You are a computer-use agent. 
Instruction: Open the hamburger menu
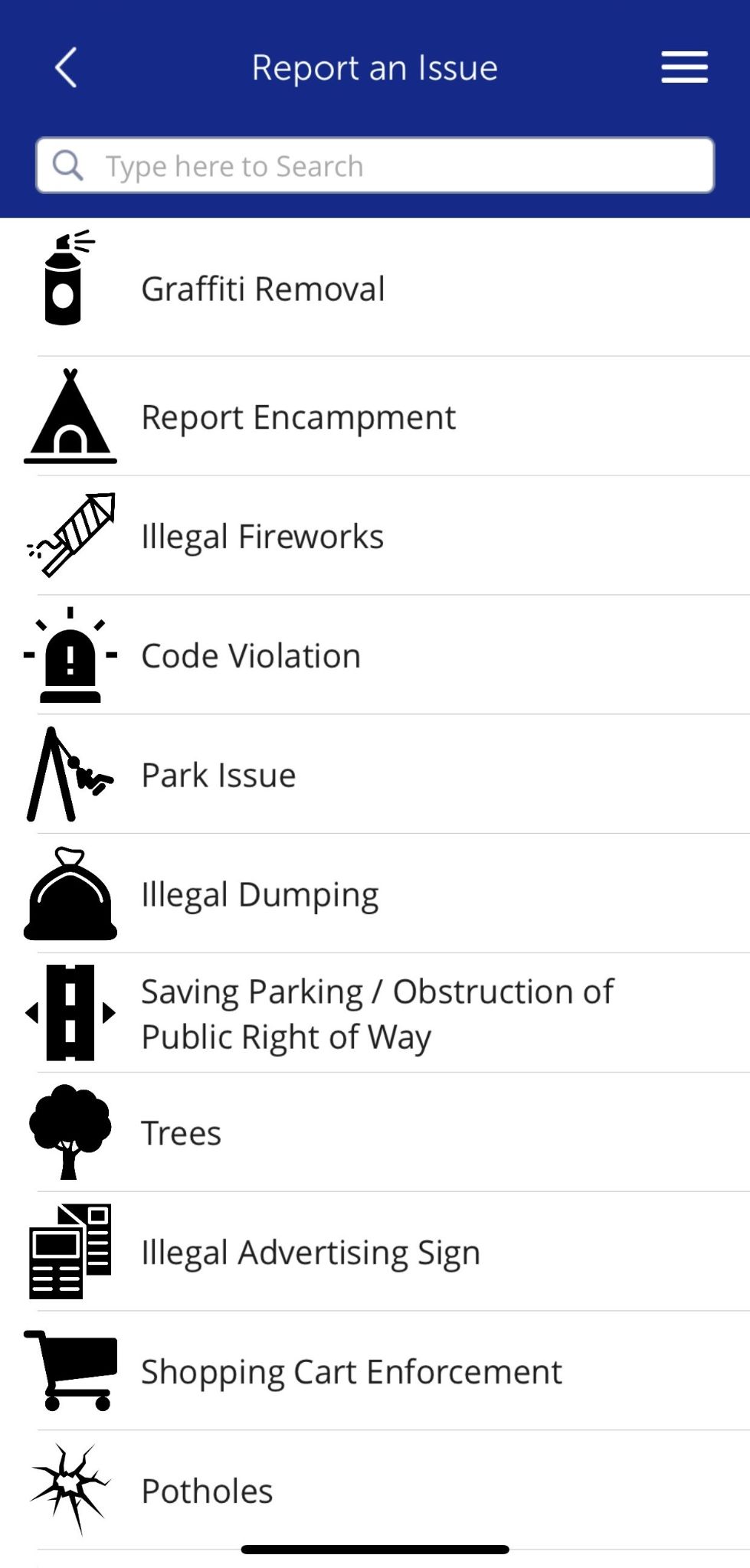point(684,67)
